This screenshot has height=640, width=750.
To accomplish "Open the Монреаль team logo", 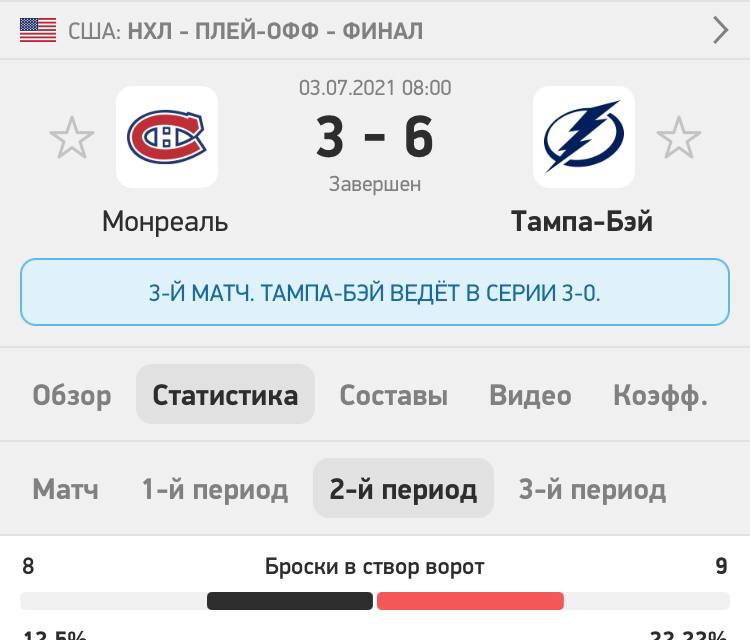I will tap(167, 137).
